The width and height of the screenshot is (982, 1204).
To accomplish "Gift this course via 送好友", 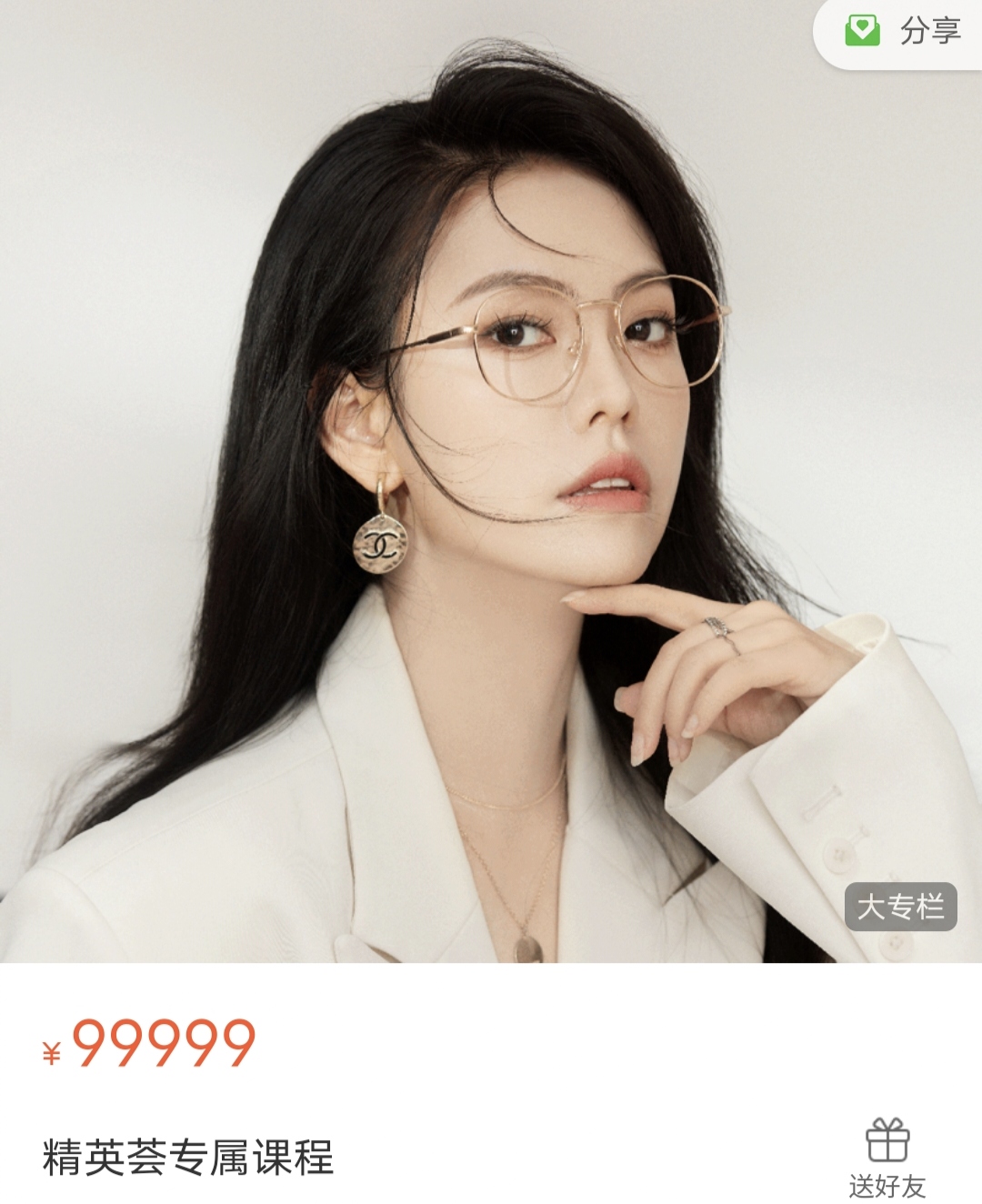I will tap(887, 1158).
